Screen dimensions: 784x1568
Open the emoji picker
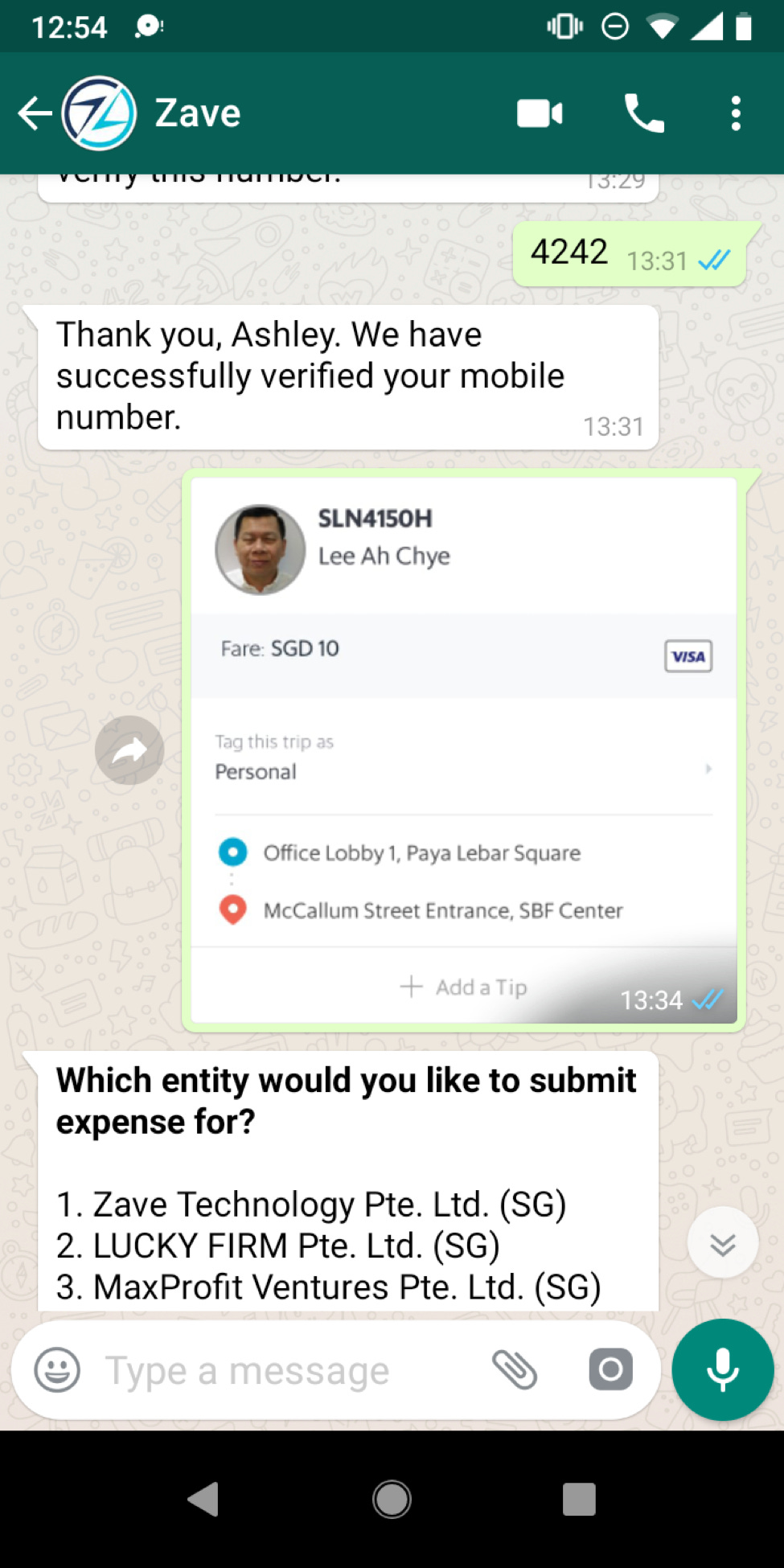pos(57,1369)
